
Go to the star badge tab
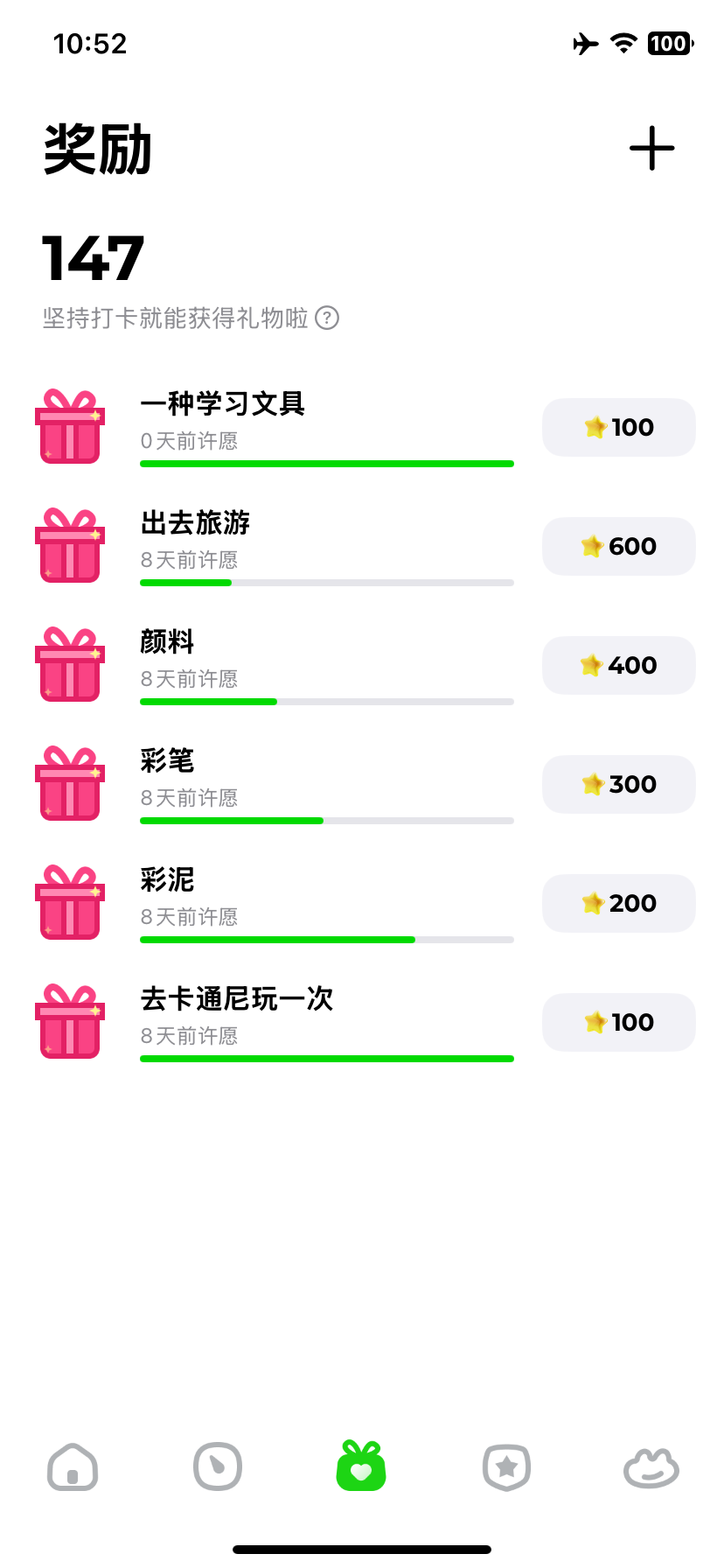506,1466
